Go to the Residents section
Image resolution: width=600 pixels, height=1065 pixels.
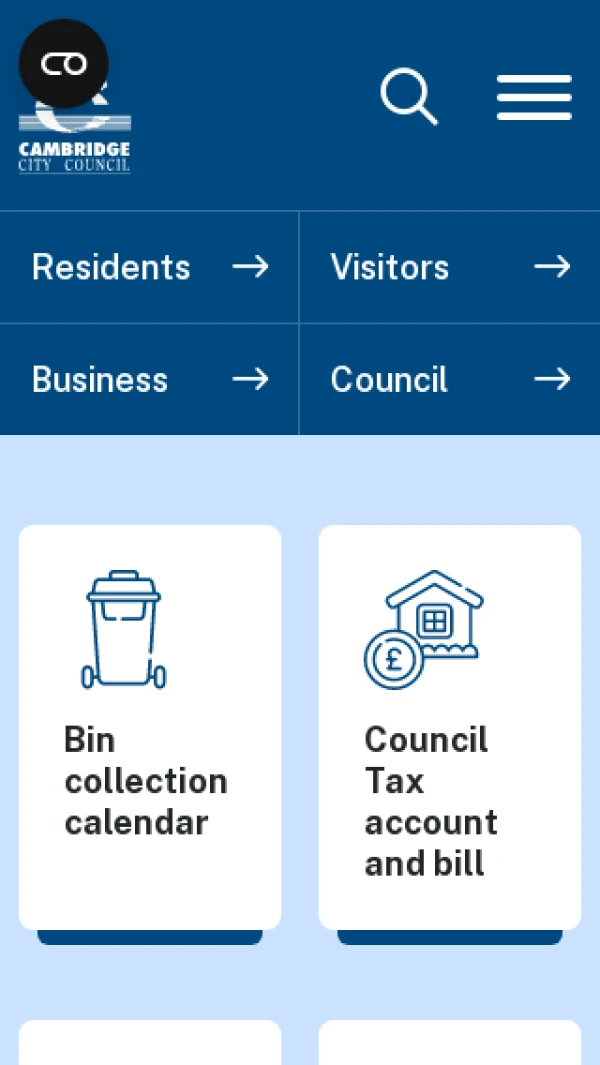(x=149, y=267)
